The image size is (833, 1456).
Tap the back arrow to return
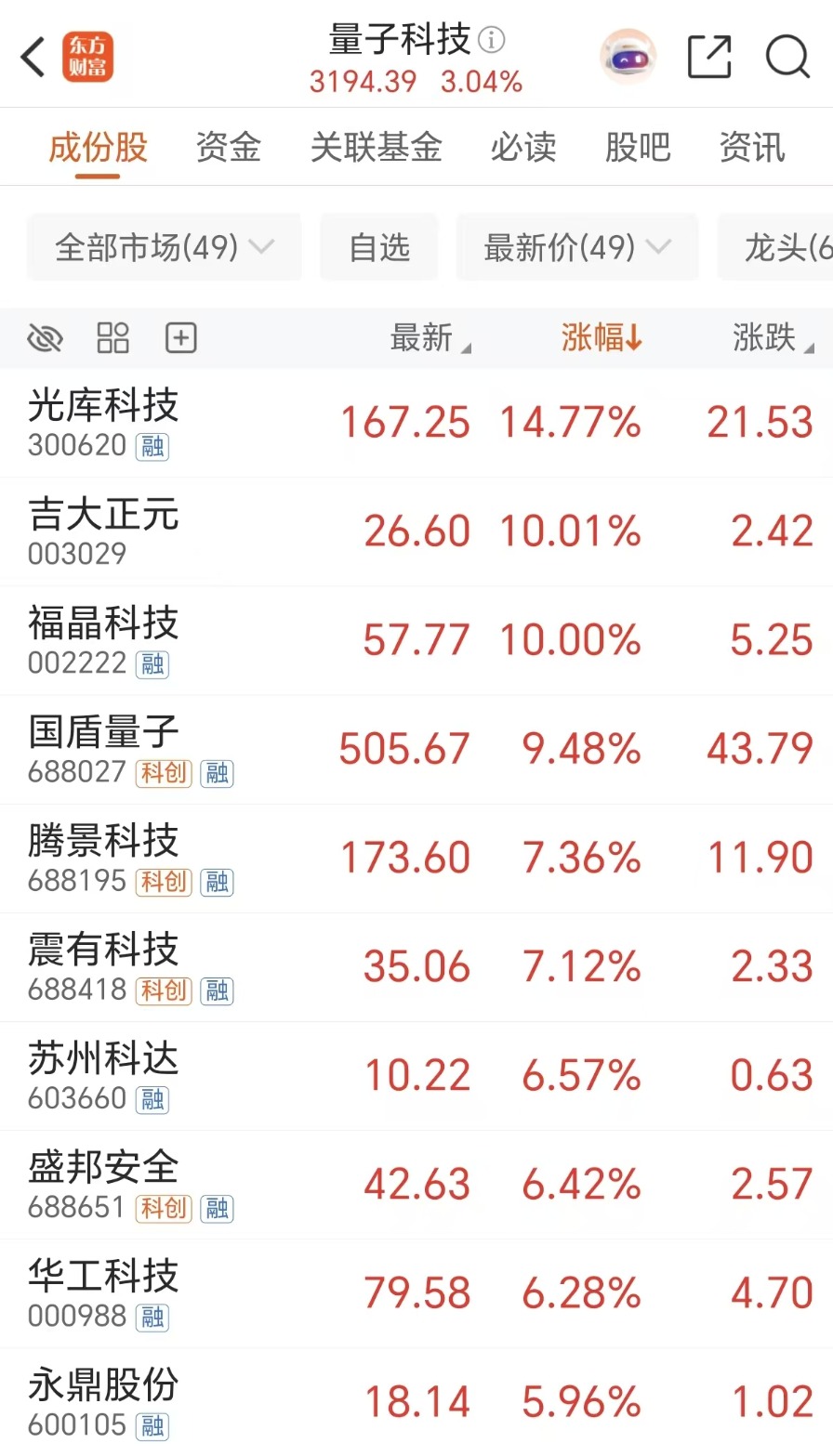(x=33, y=56)
